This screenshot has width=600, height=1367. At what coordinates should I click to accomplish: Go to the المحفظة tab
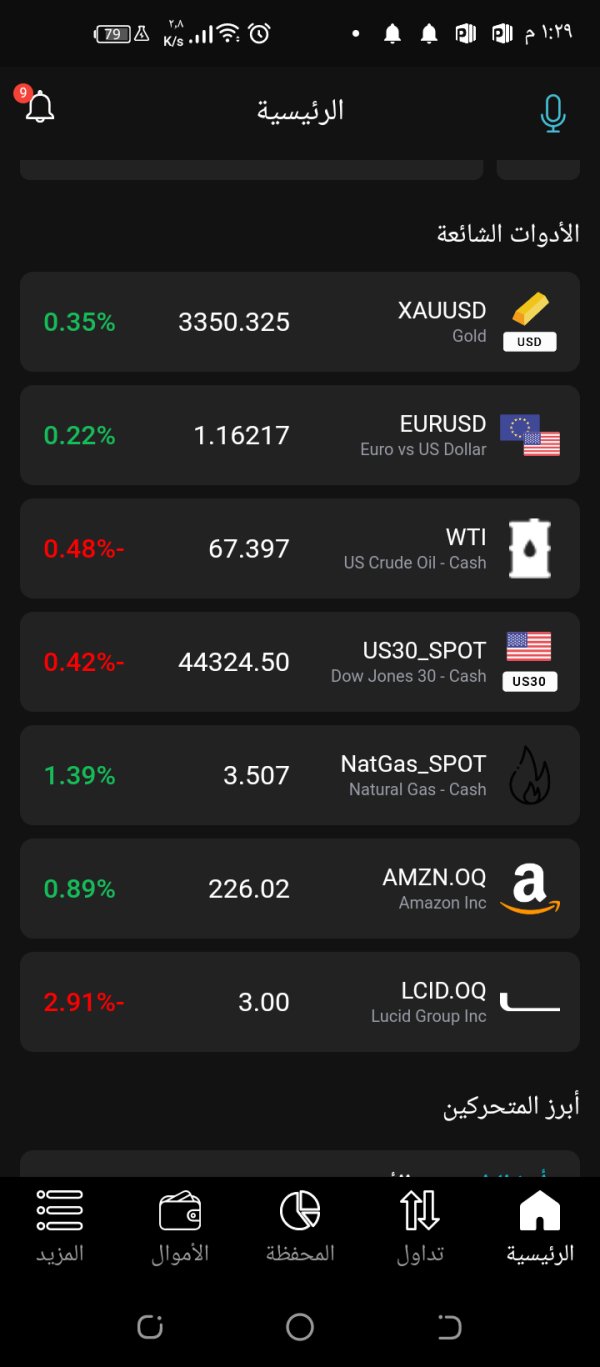click(x=300, y=1226)
